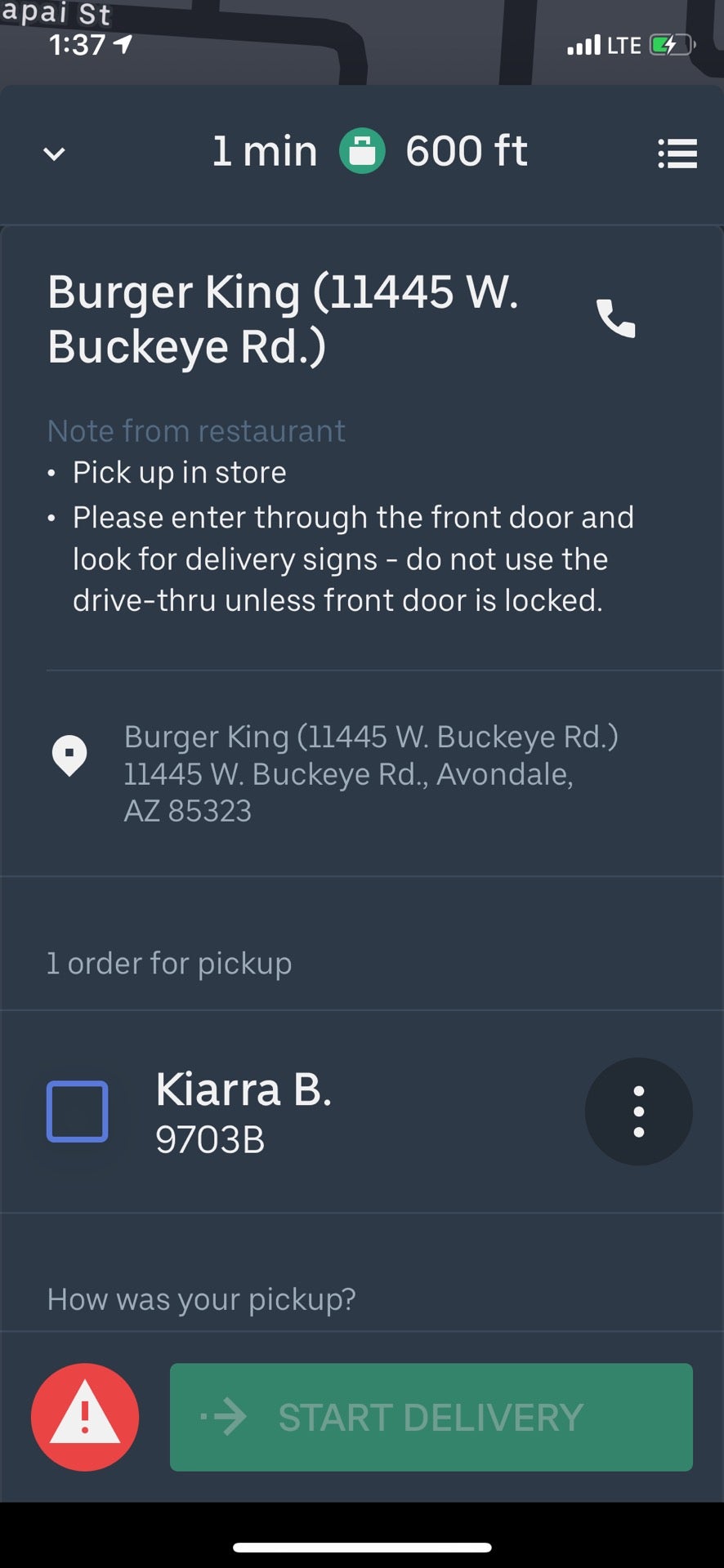724x1568 pixels.
Task: Collapse the pickup details panel
Action: tap(54, 154)
